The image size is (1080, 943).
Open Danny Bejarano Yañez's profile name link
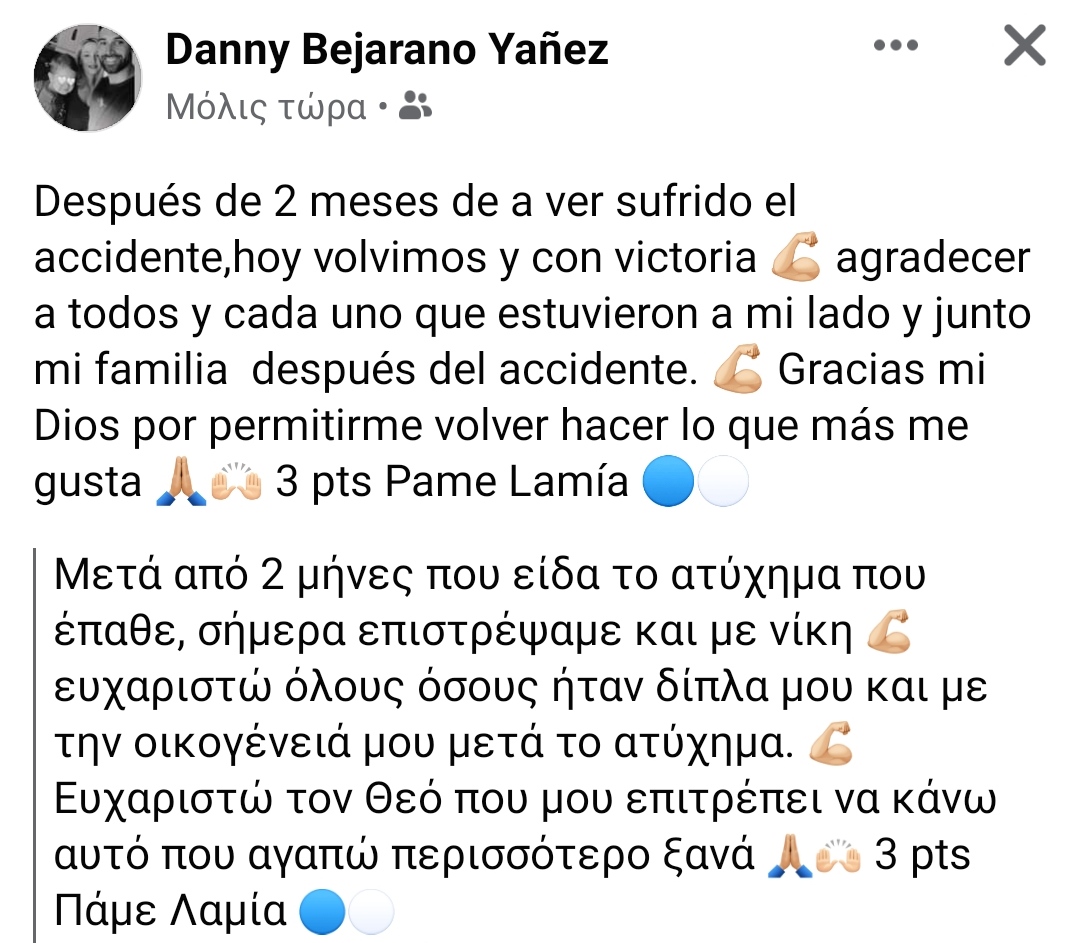click(386, 48)
